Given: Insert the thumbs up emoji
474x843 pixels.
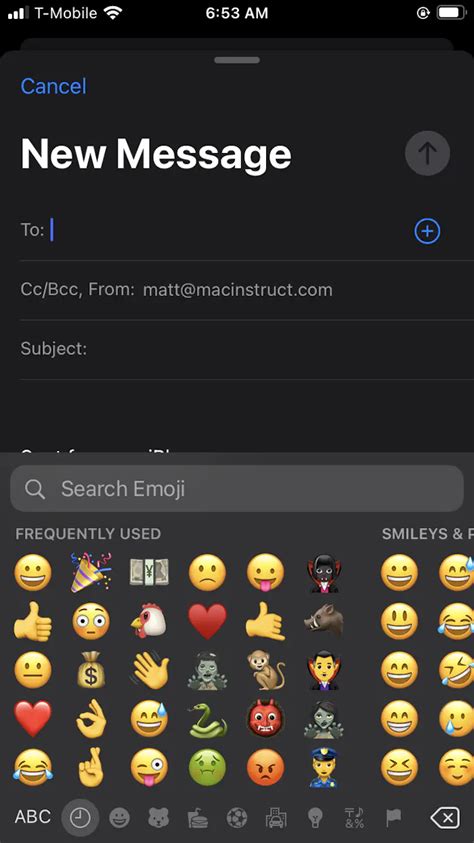Looking at the screenshot, I should pos(33,623).
